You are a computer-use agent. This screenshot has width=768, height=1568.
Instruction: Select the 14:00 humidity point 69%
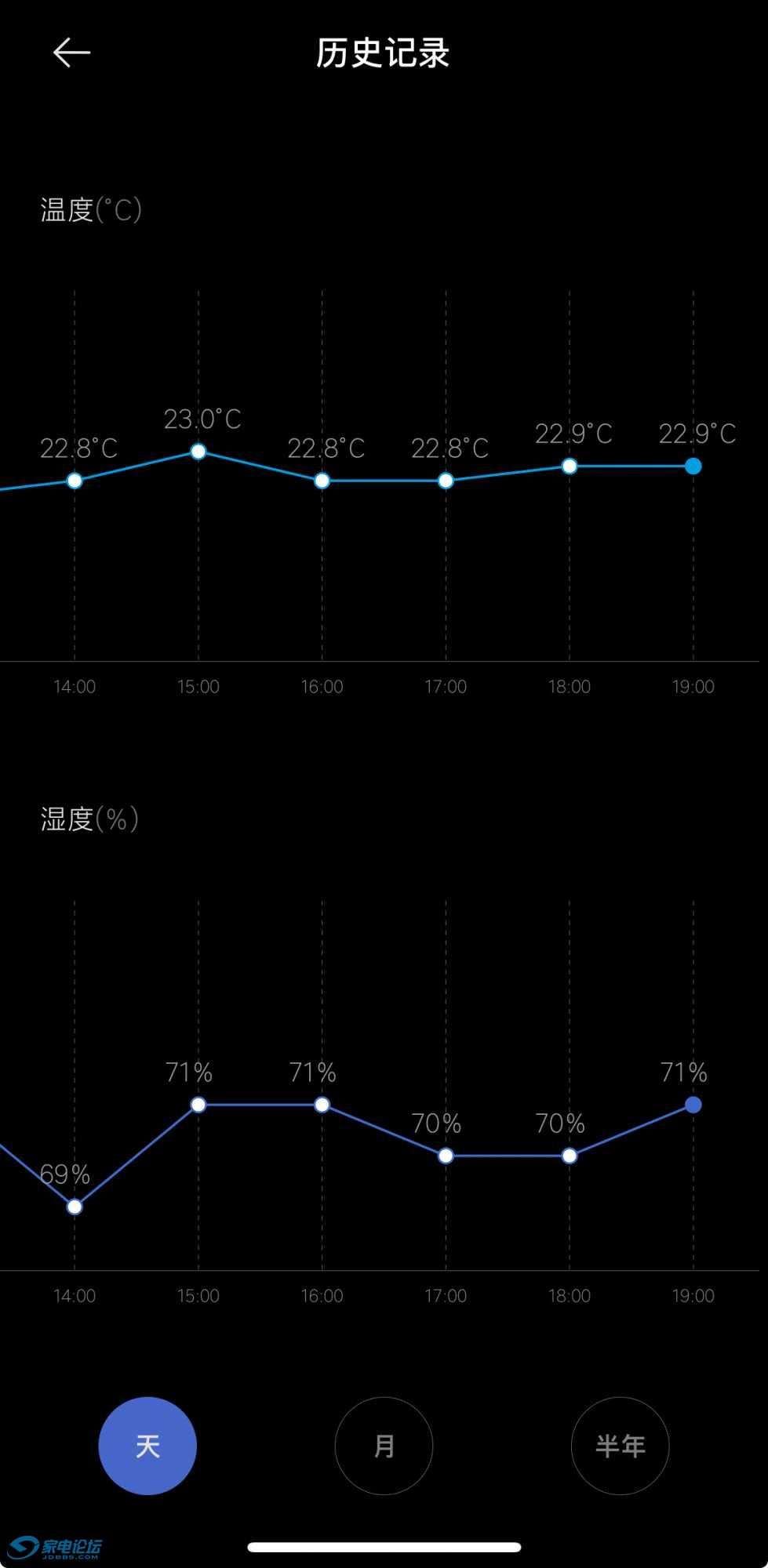click(x=75, y=1207)
